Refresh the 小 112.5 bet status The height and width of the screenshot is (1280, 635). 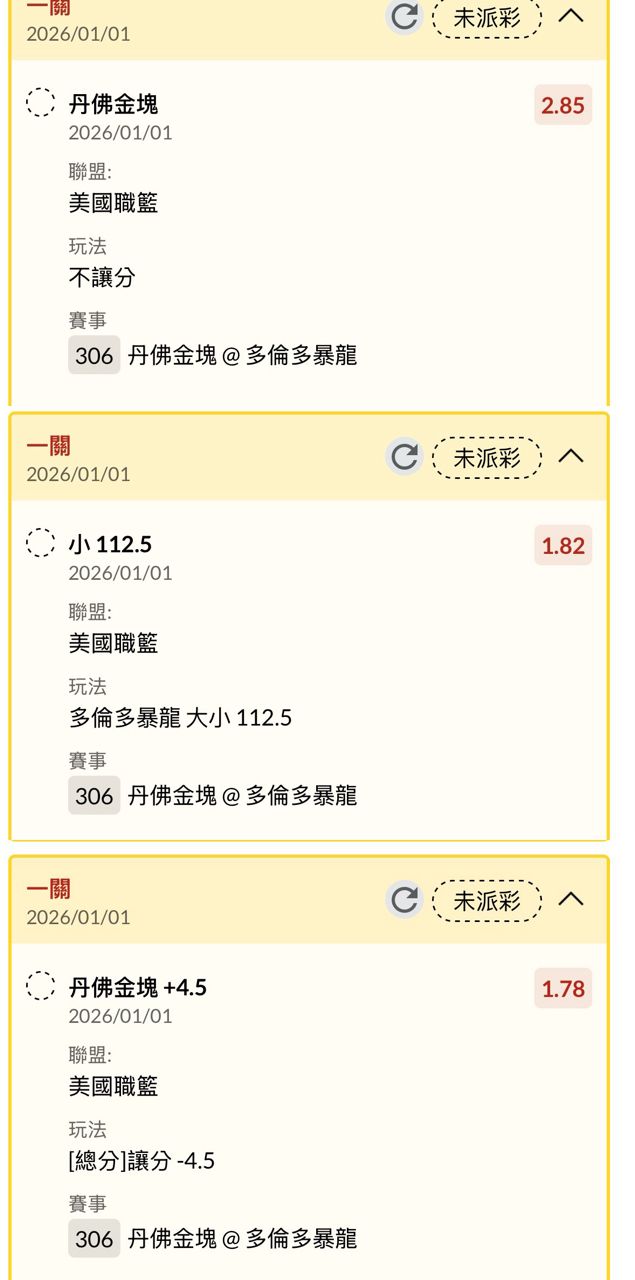pyautogui.click(x=404, y=457)
